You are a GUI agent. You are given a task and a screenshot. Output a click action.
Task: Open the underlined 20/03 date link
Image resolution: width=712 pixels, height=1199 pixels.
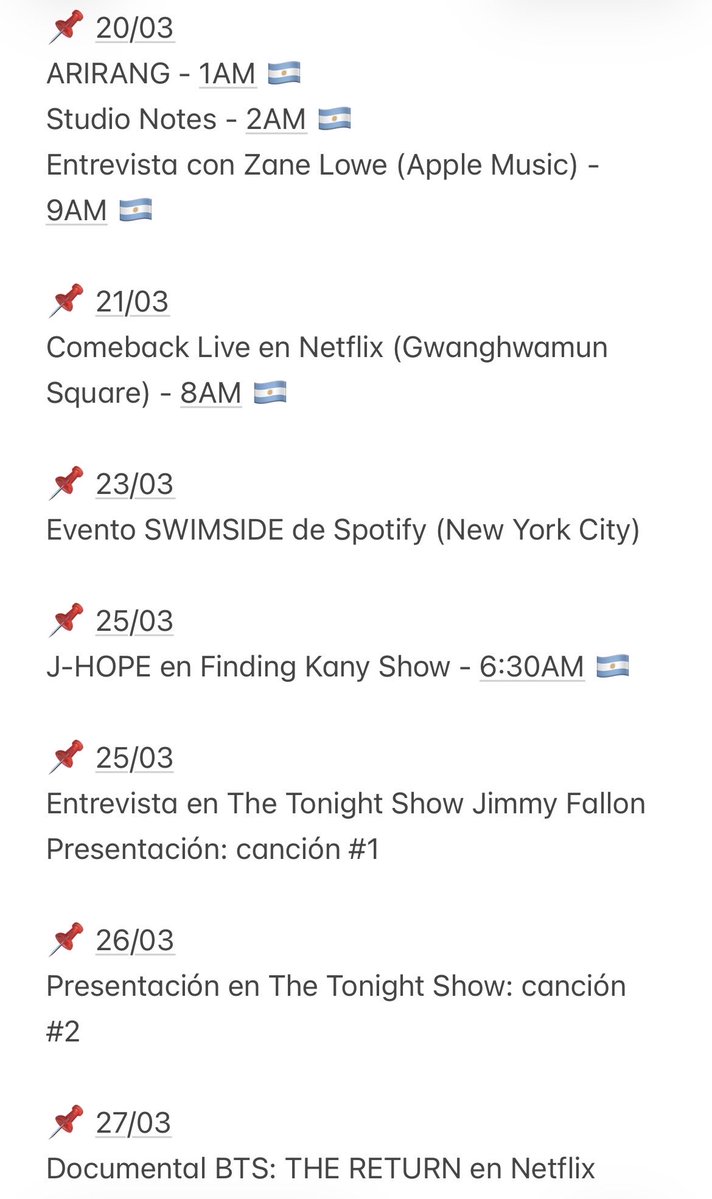[x=134, y=28]
